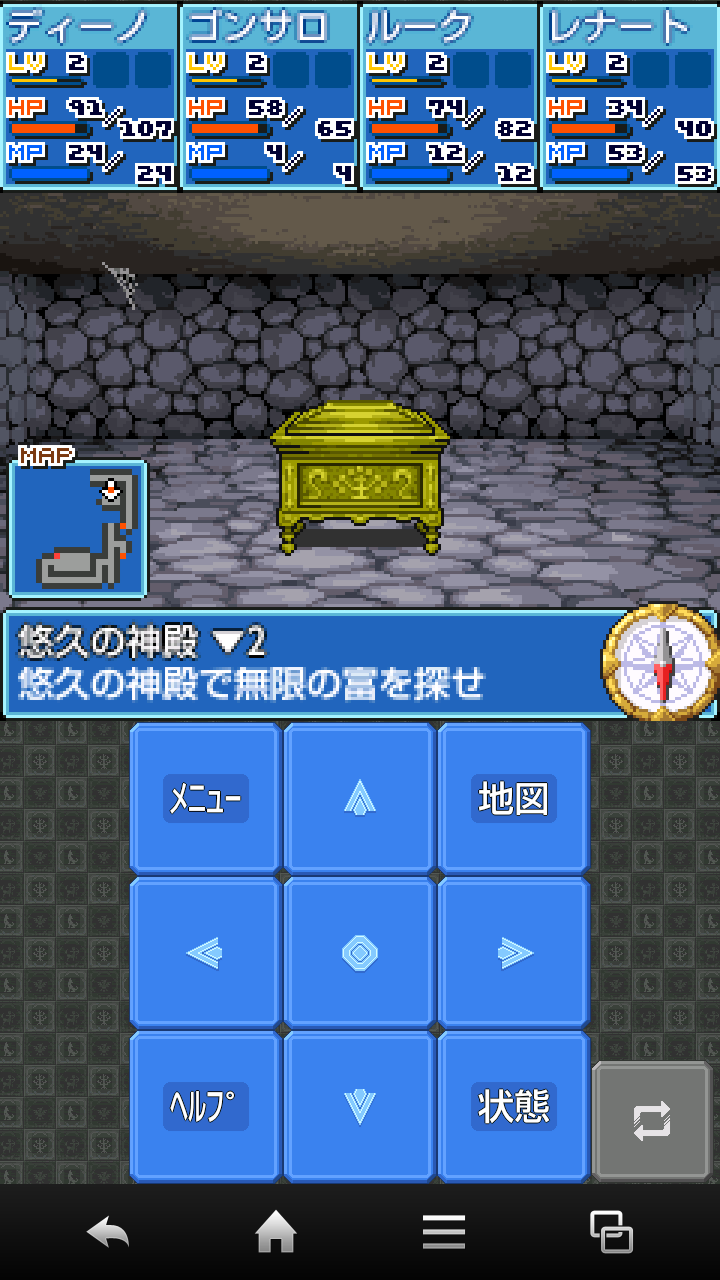
Task: Select ディーノ's status panel
Action: (x=88, y=95)
